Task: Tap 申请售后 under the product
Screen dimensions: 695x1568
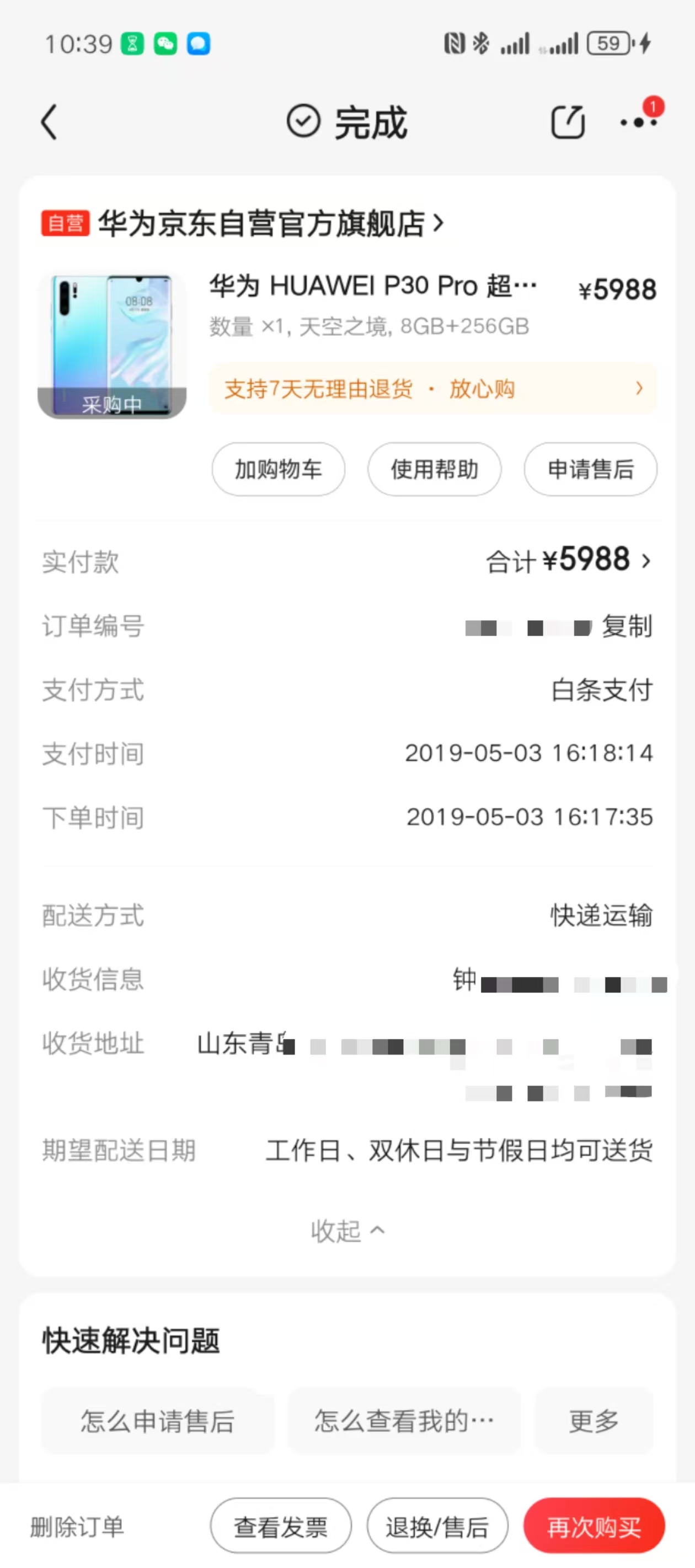Action: pos(590,469)
